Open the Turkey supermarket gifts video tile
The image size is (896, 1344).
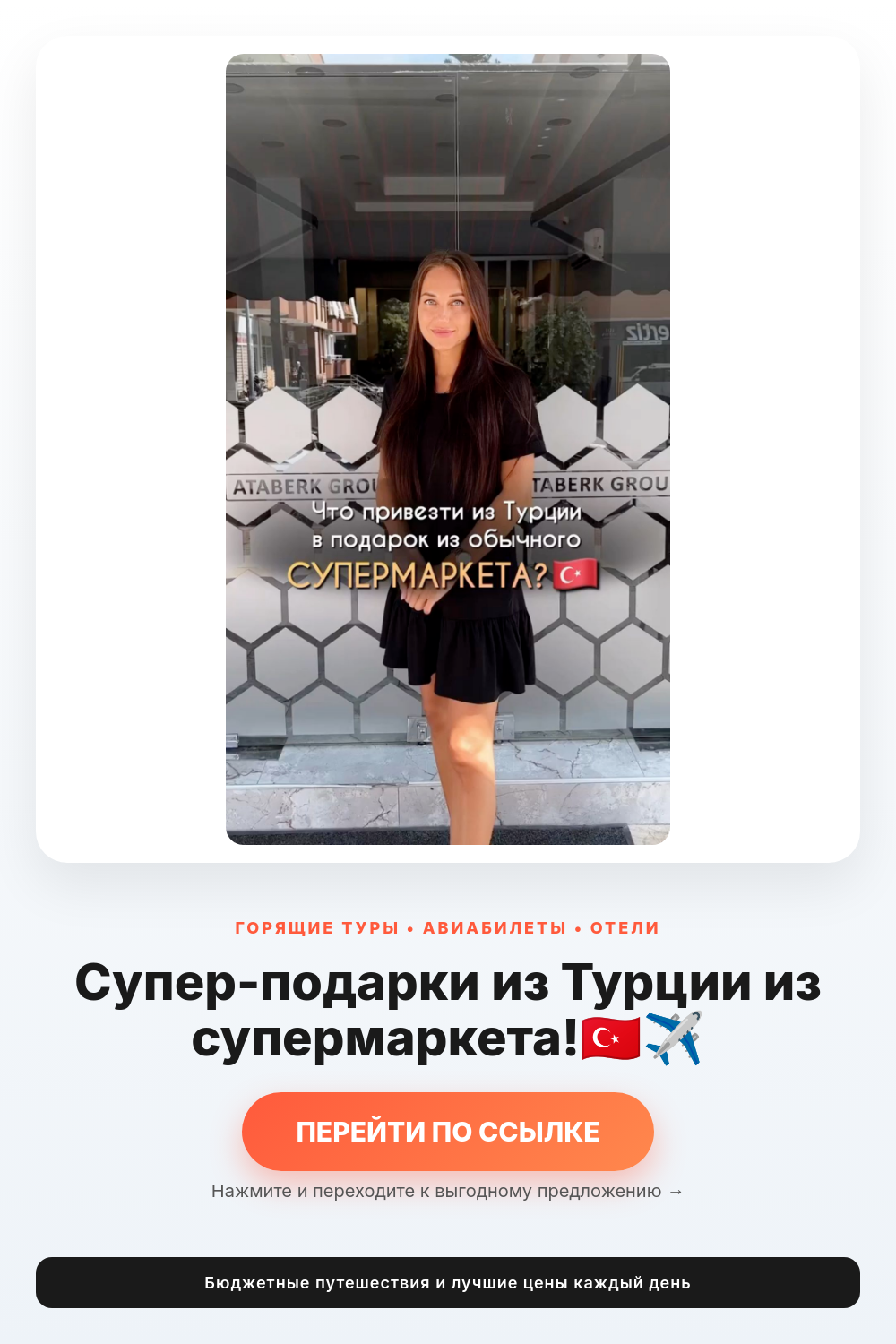(x=448, y=449)
